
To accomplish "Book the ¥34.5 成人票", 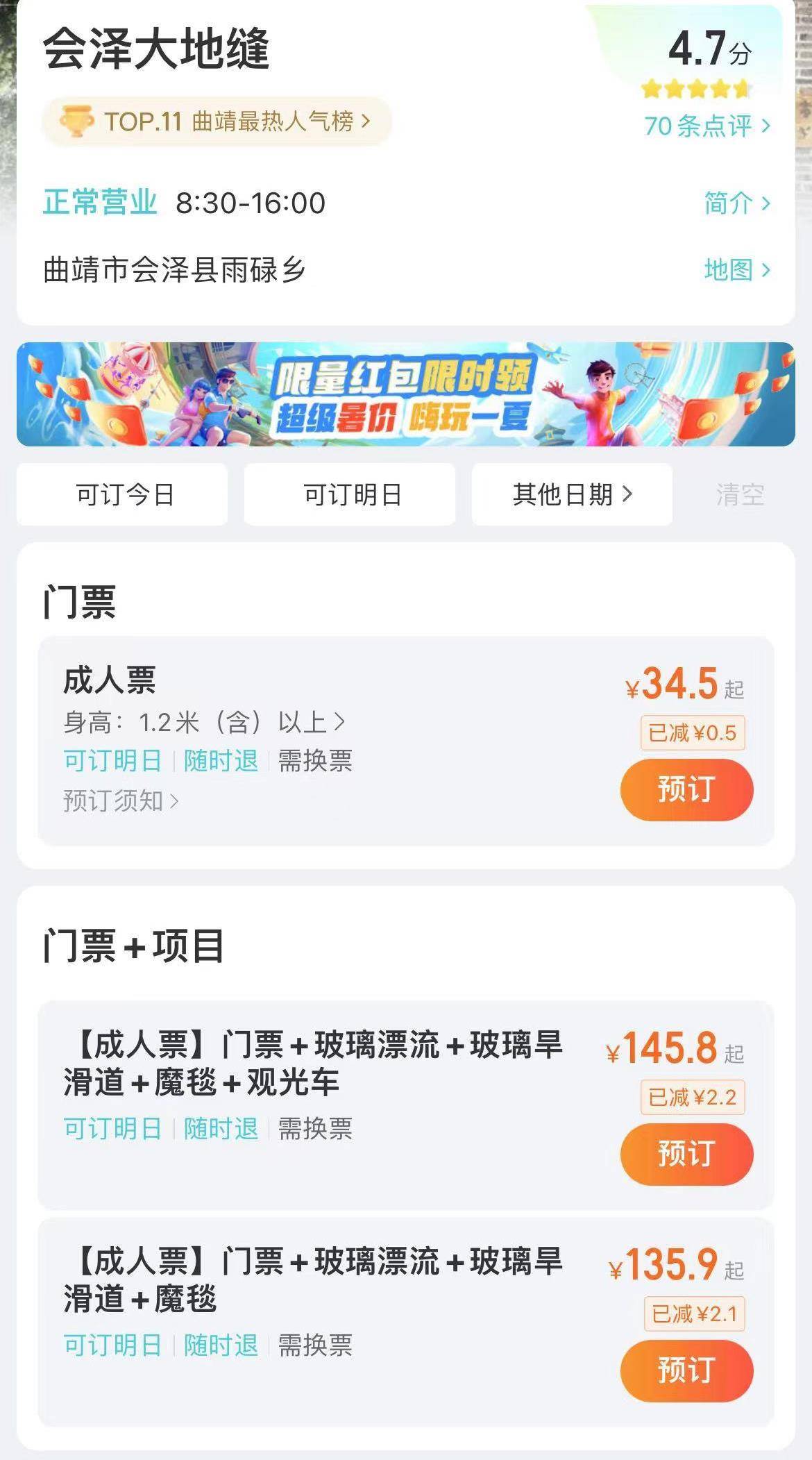I will [x=686, y=790].
